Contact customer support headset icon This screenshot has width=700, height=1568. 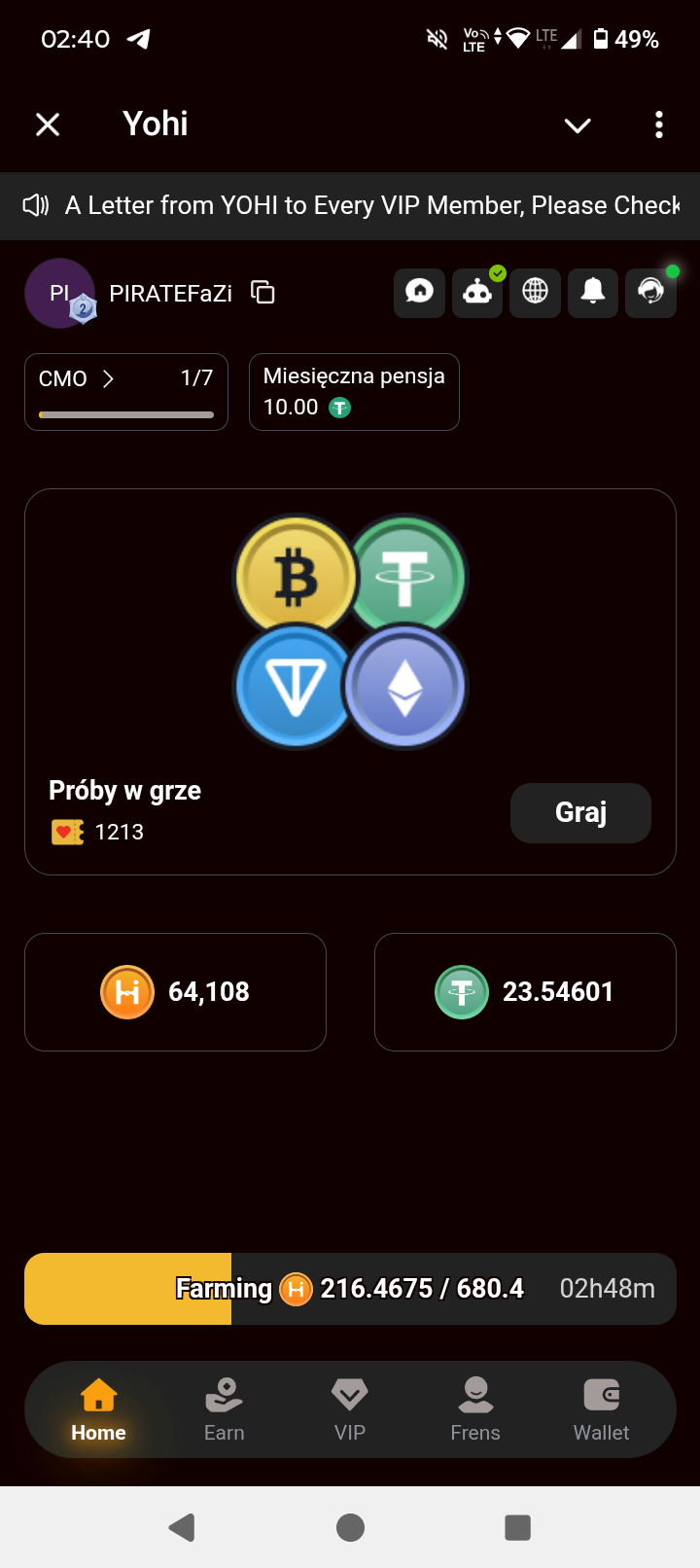(x=650, y=292)
